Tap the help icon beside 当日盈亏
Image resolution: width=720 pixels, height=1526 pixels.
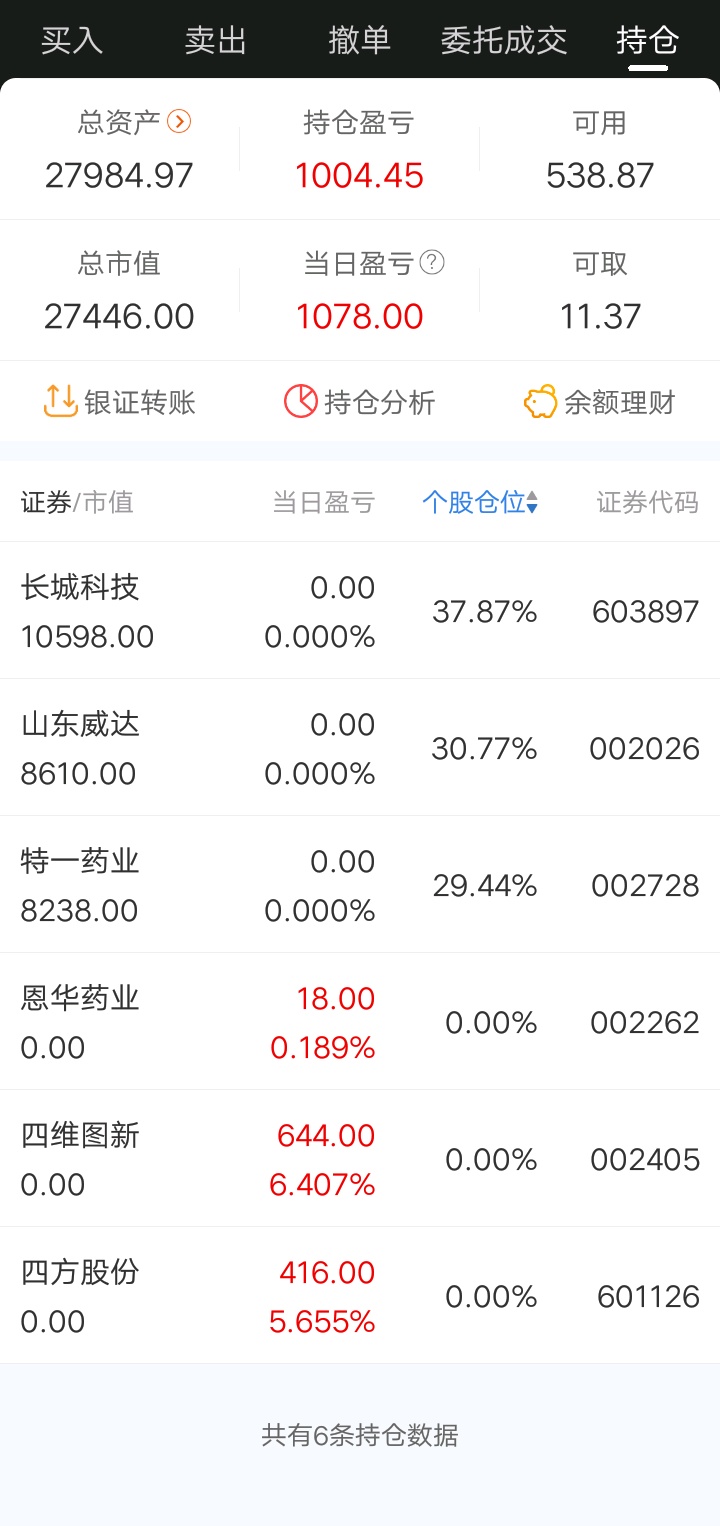pyautogui.click(x=432, y=262)
